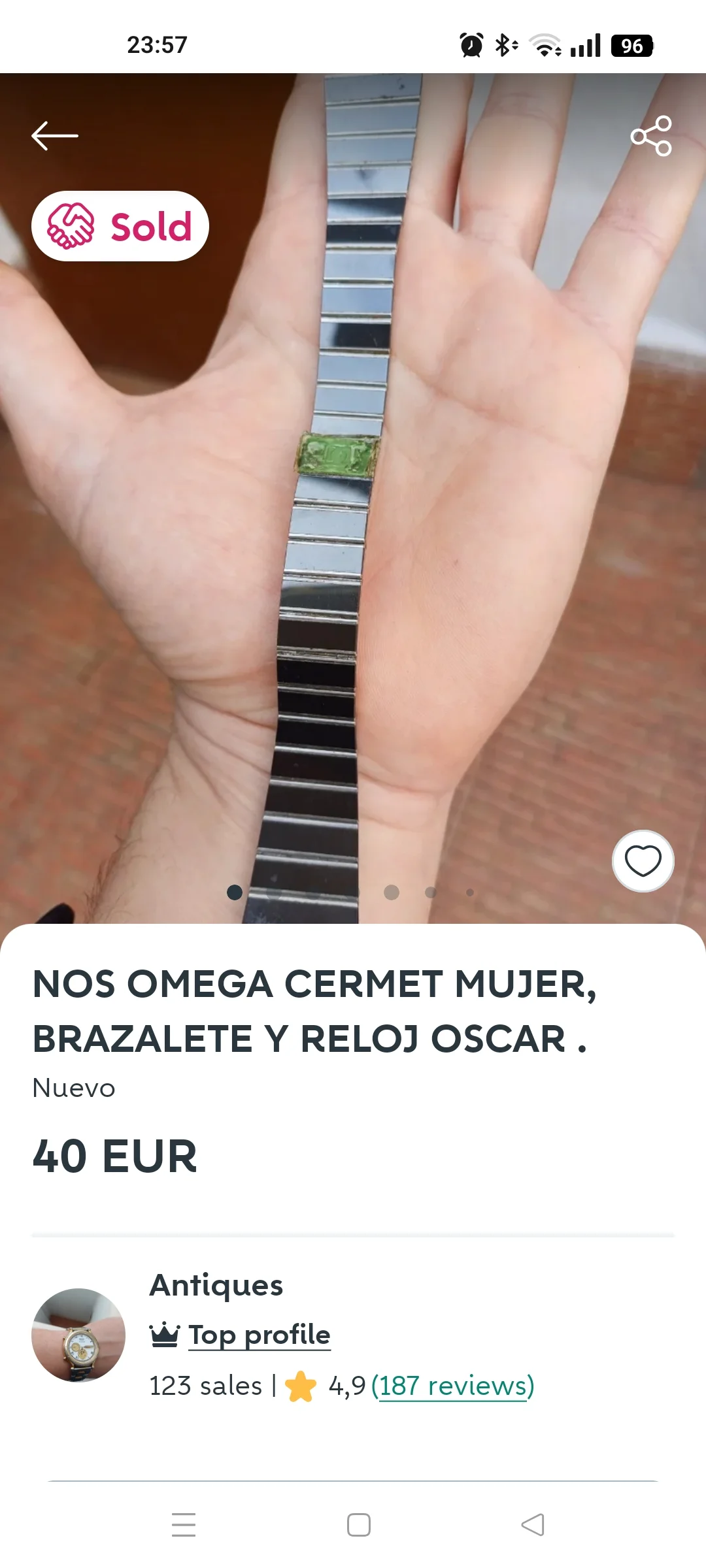Share this Omega watch listing
The image size is (706, 1568).
pos(651,136)
